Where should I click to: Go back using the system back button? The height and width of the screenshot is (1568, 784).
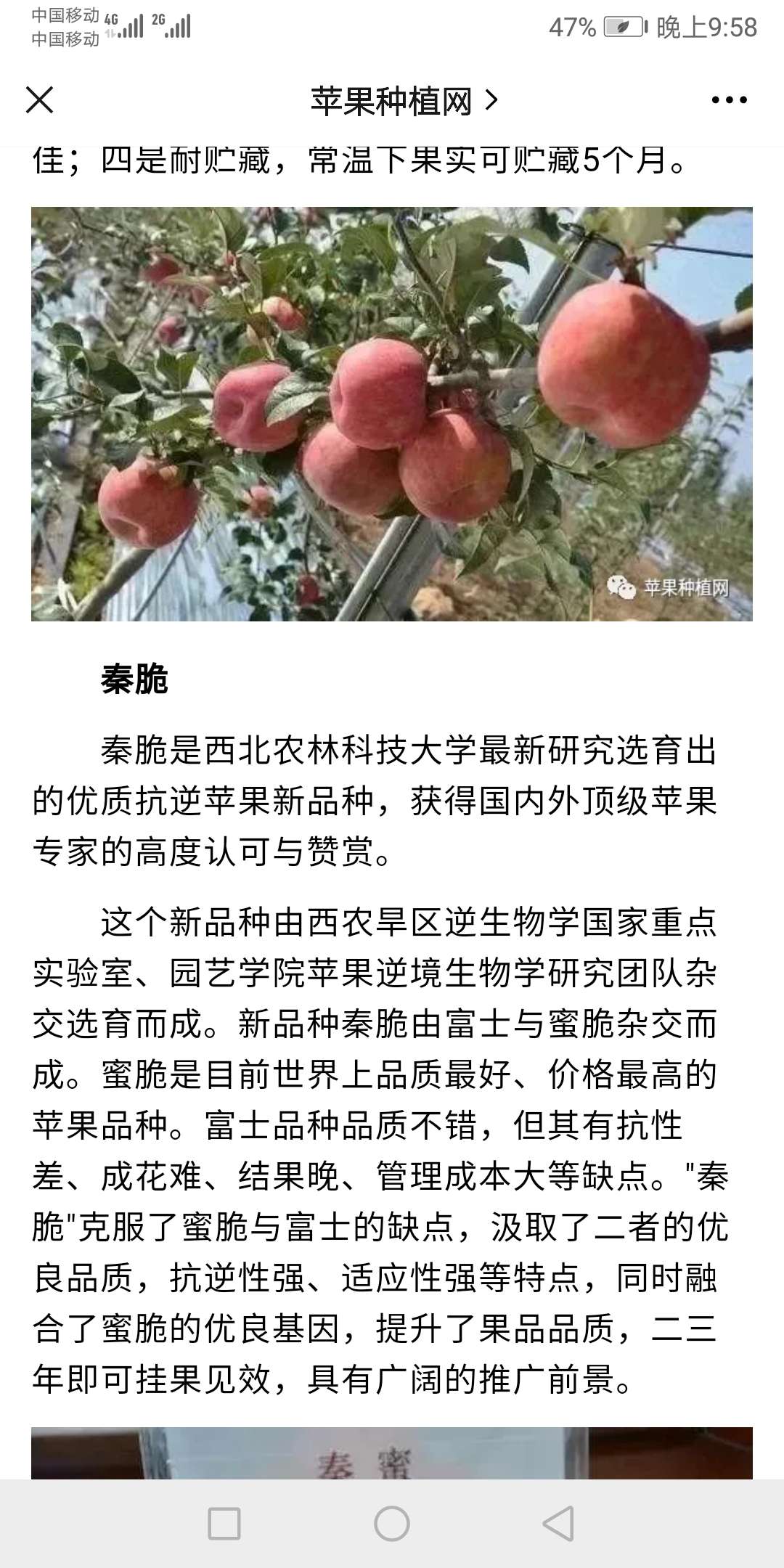pos(559,1523)
